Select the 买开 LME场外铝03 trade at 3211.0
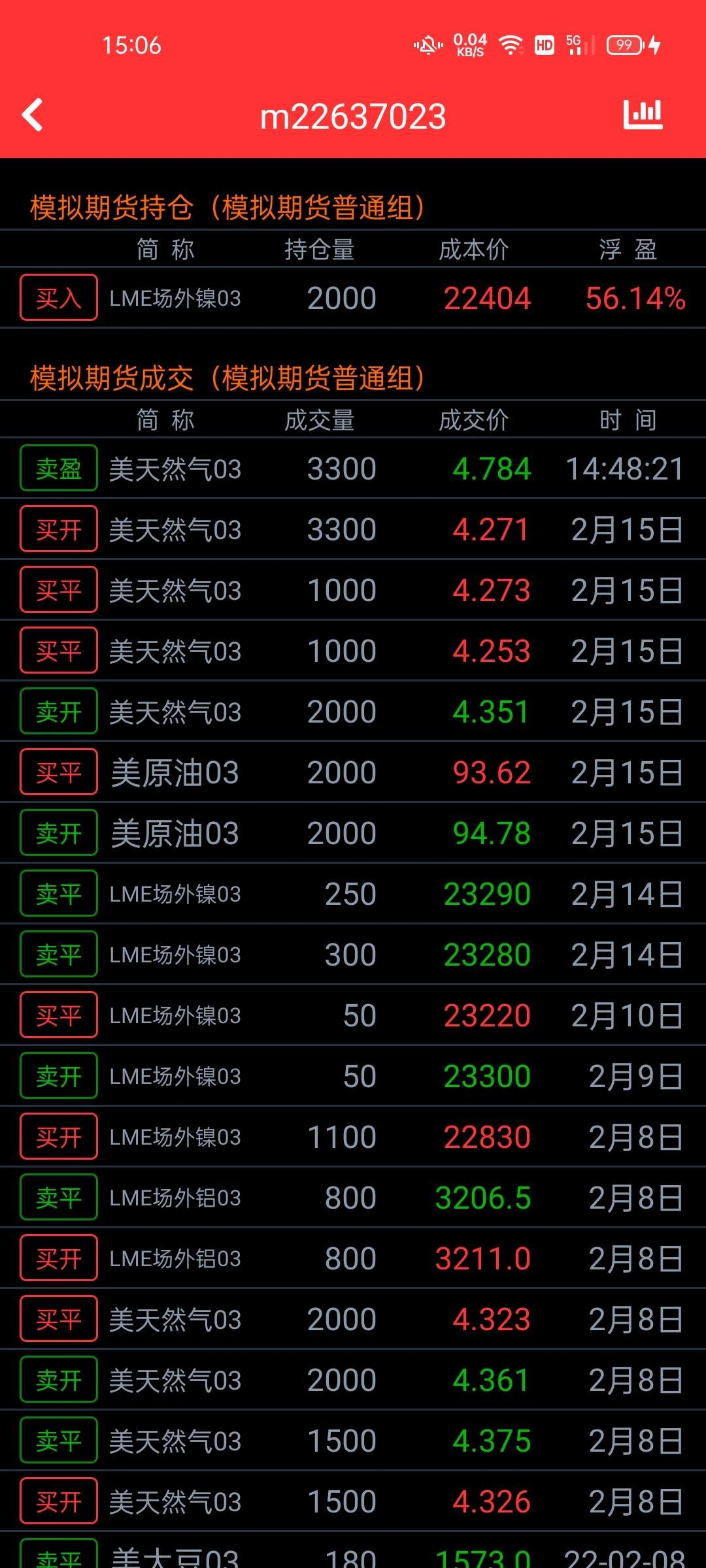This screenshot has width=706, height=1568. pos(353,1258)
